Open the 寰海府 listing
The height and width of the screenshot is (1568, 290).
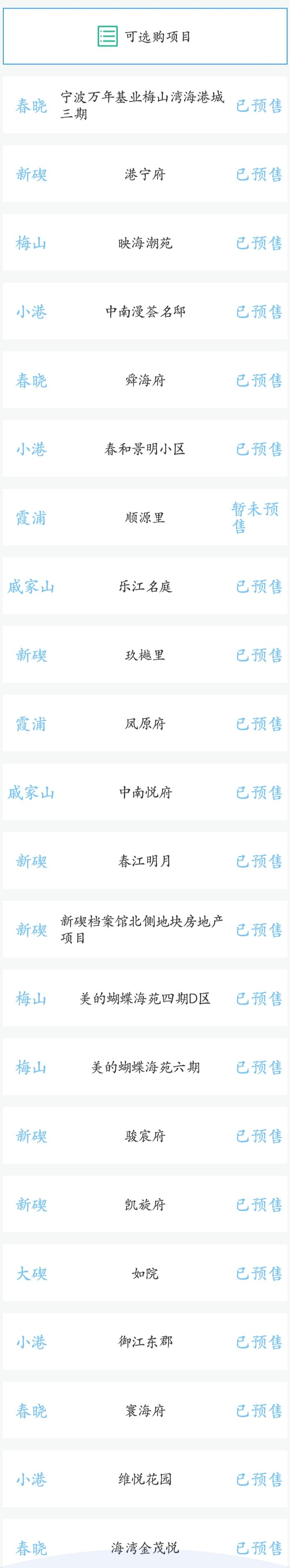point(145,1411)
